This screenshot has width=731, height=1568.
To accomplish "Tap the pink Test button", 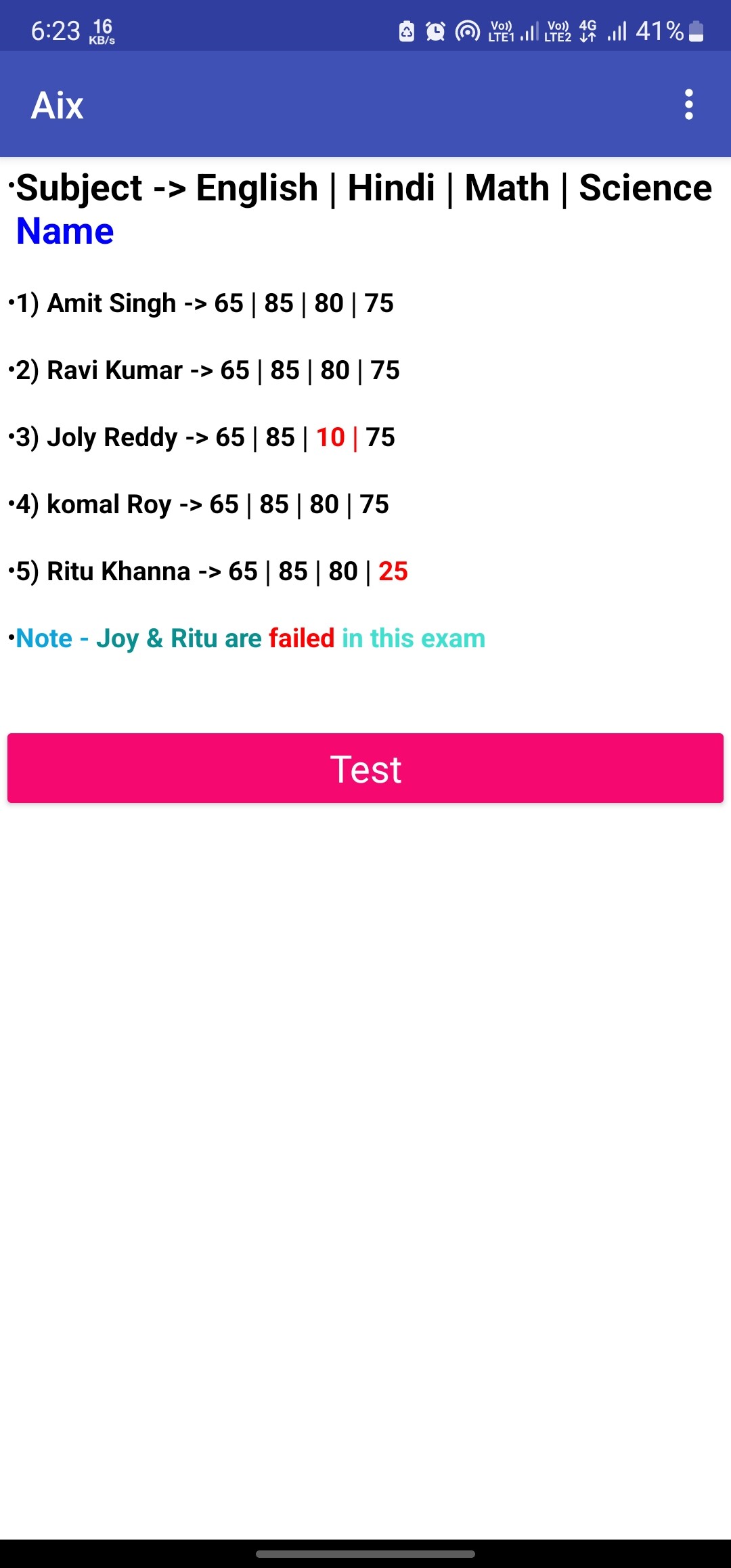I will click(365, 768).
